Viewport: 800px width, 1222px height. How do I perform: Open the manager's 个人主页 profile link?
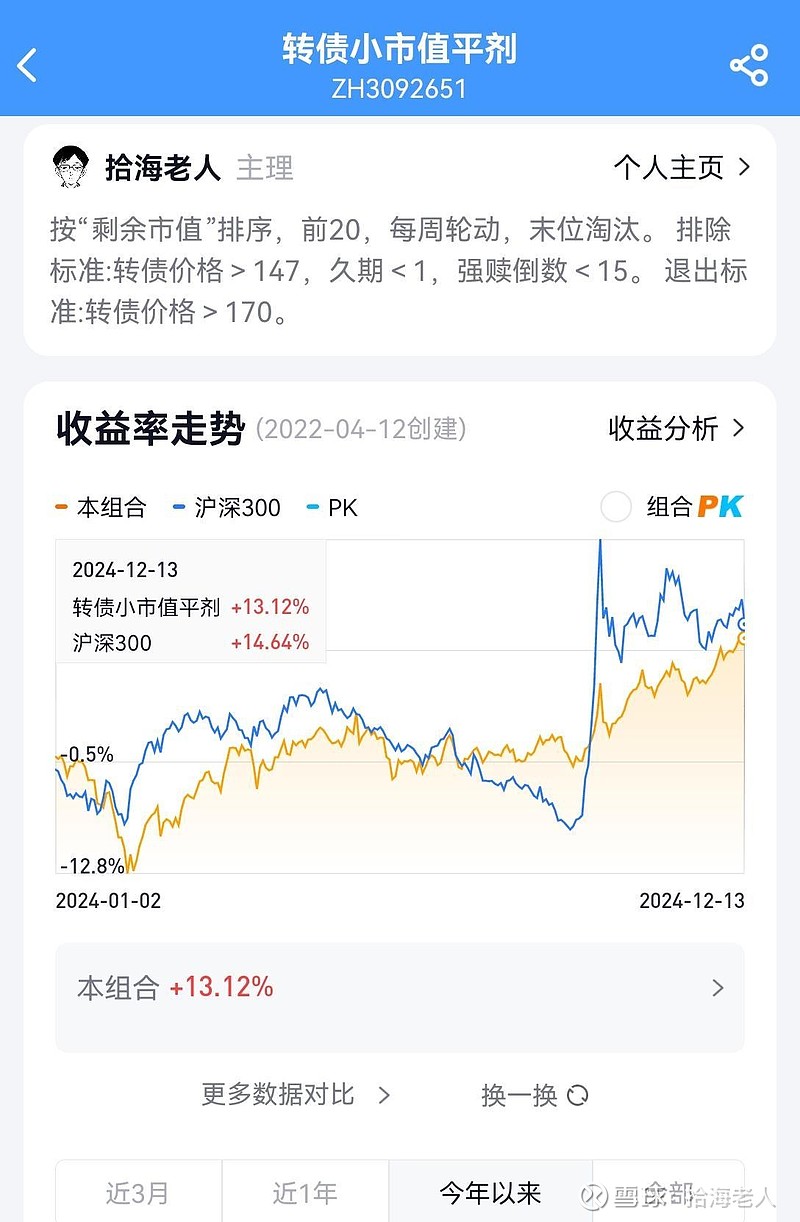pos(668,168)
